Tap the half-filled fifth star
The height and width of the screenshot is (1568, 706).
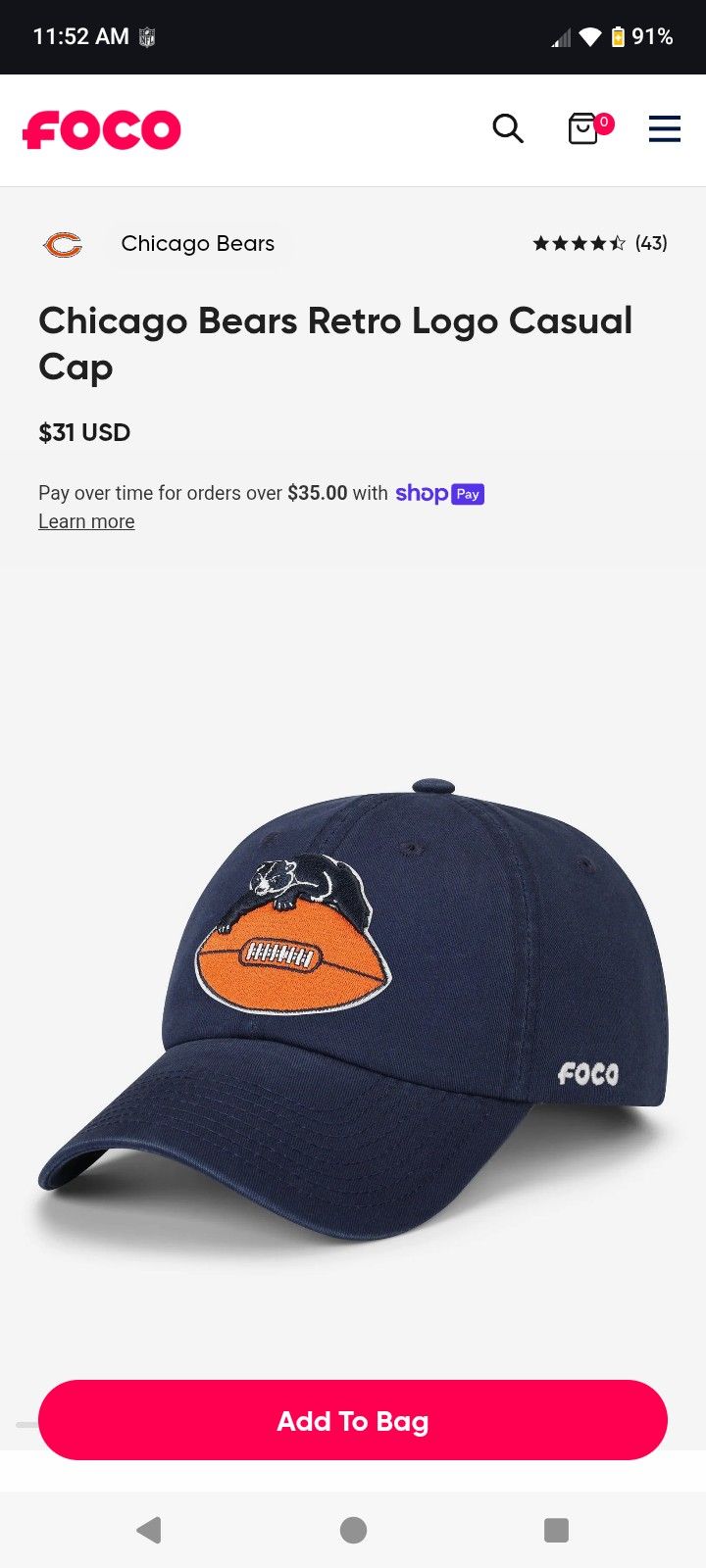(x=619, y=243)
